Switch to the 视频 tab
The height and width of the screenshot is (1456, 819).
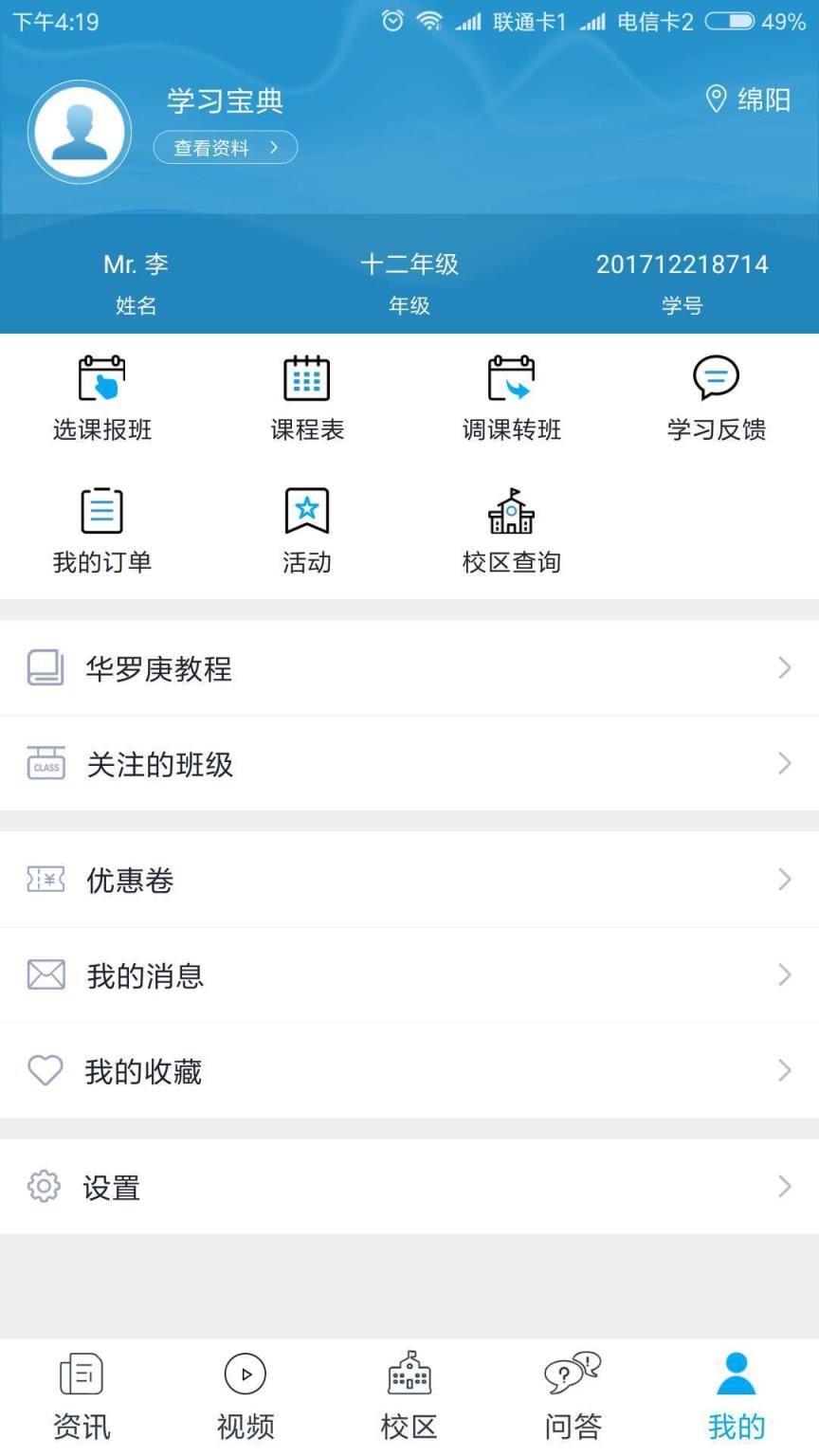pos(245,1393)
